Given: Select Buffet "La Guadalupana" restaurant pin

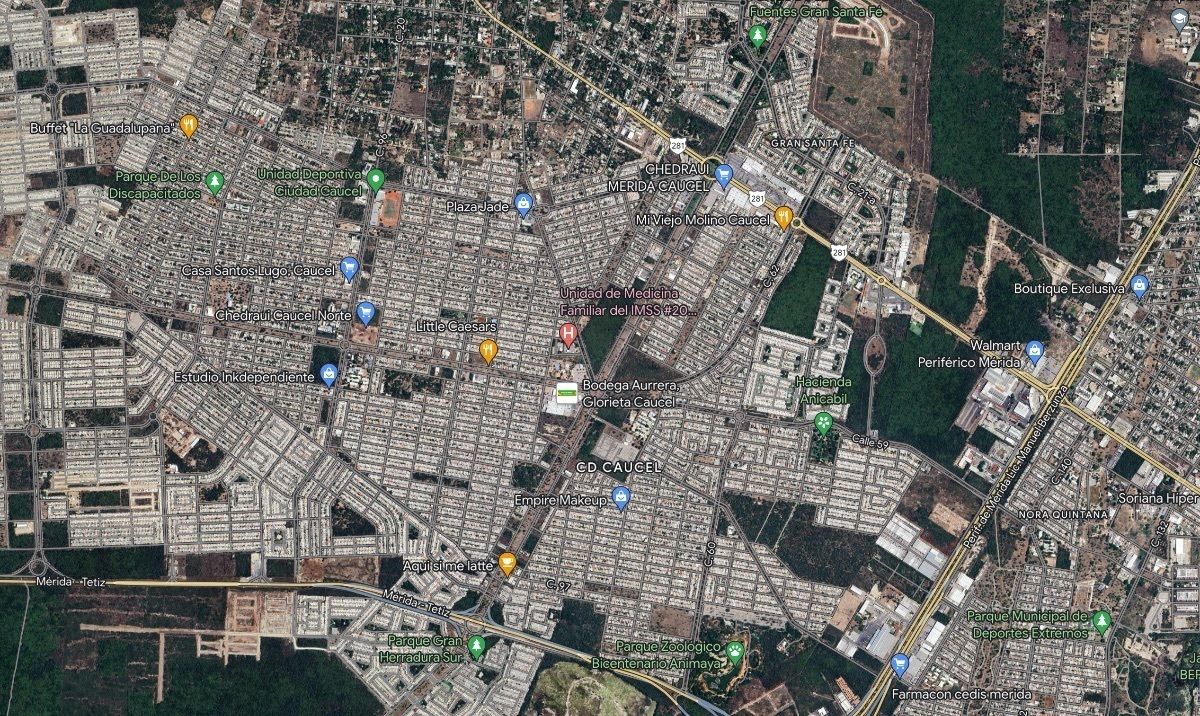Looking at the screenshot, I should tap(188, 125).
